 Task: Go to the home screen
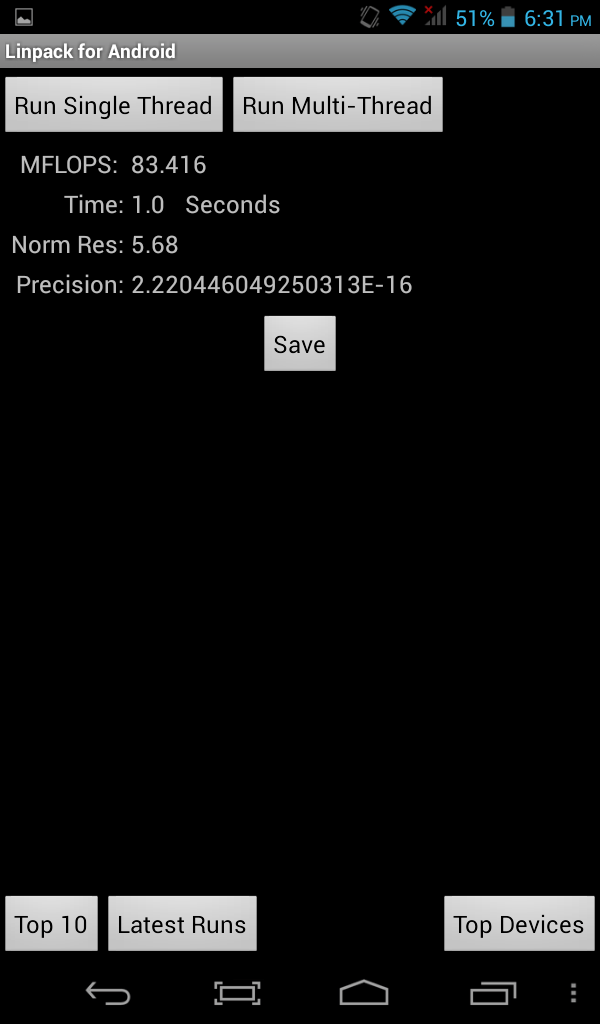[363, 992]
